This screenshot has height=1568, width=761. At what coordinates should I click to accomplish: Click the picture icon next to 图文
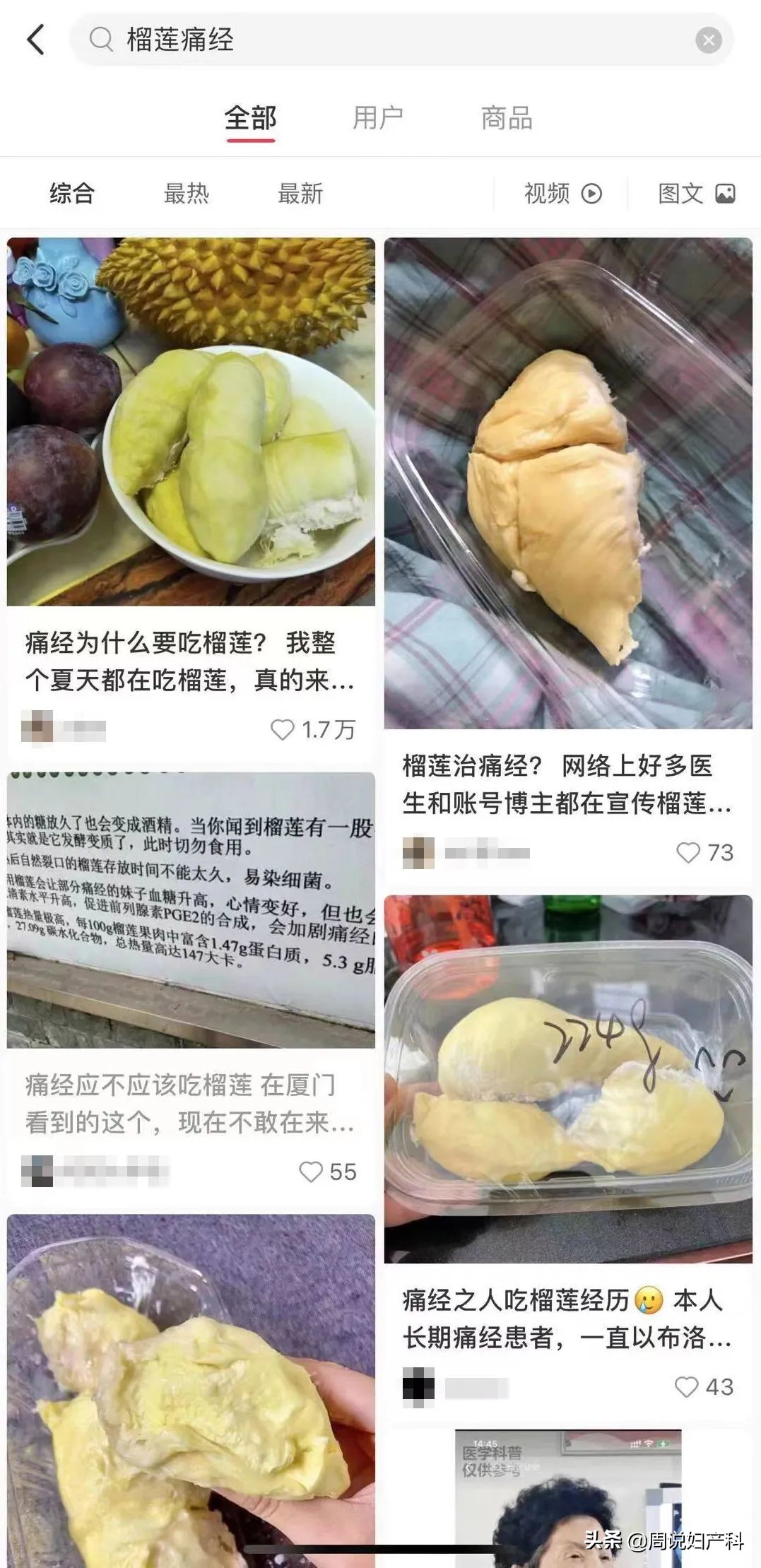pos(725,192)
